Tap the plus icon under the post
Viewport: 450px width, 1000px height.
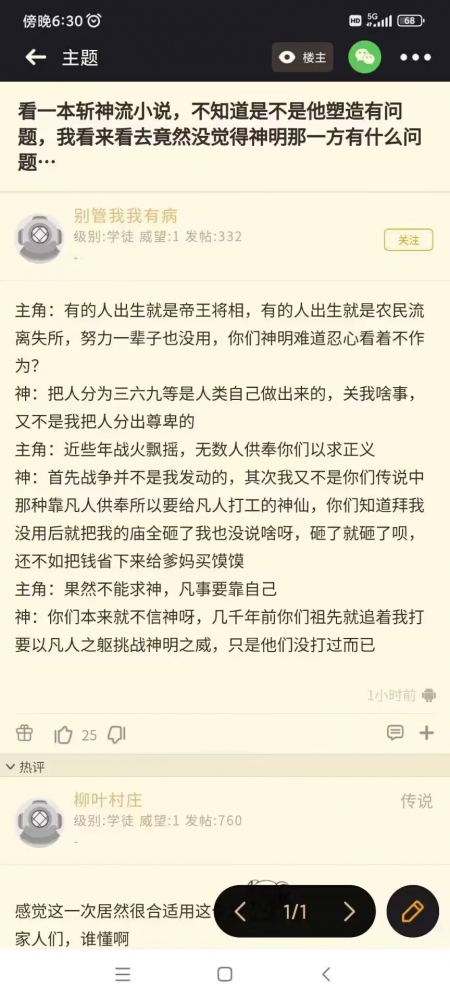[426, 733]
